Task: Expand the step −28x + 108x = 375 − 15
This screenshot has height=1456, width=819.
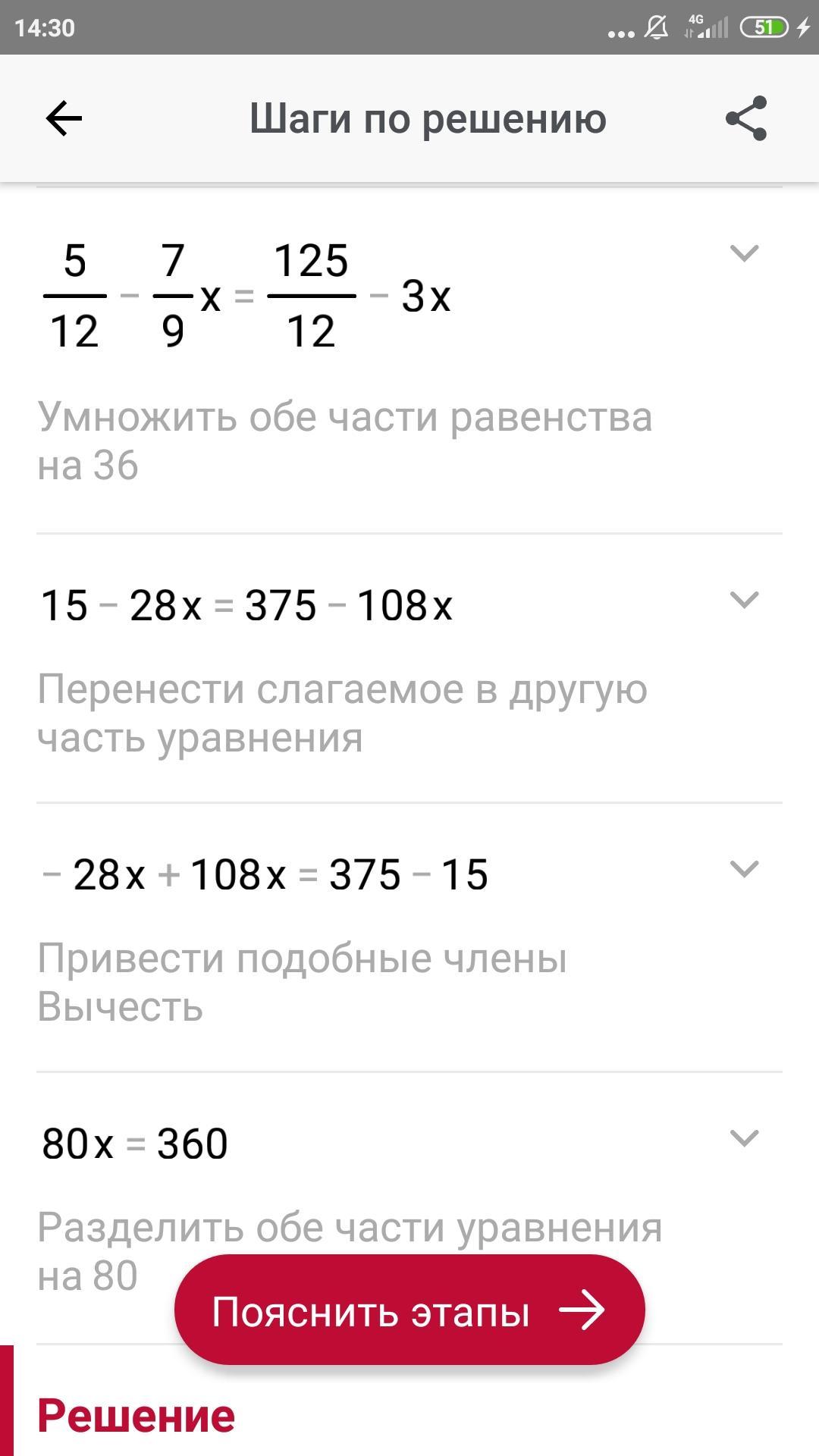Action: pyautogui.click(x=744, y=869)
